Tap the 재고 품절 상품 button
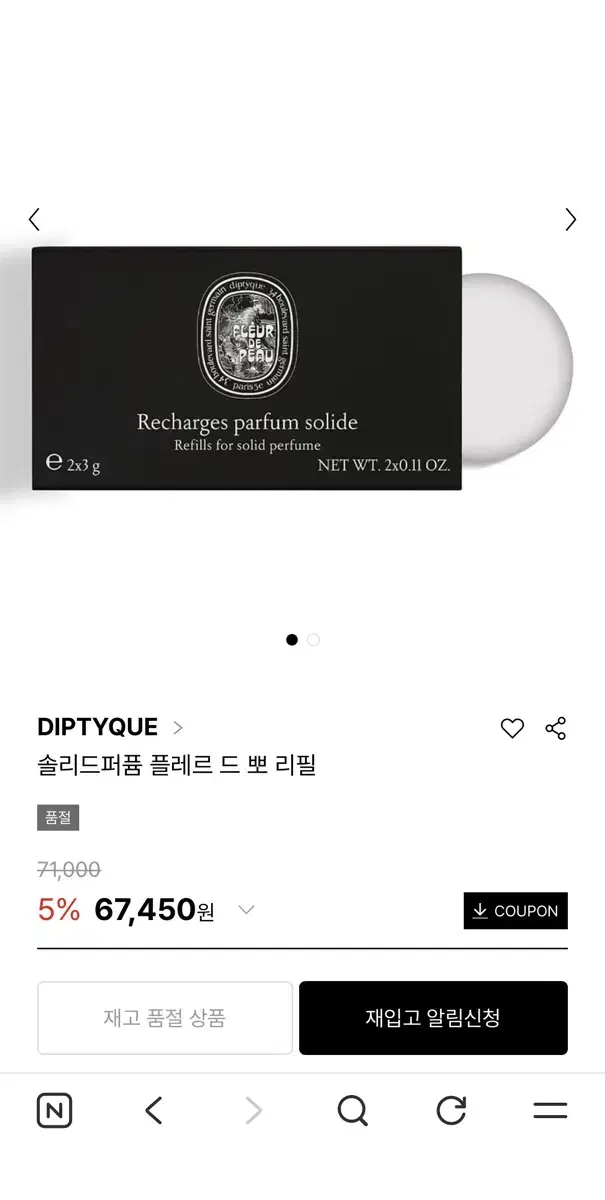The height and width of the screenshot is (1200, 605). point(165,1018)
